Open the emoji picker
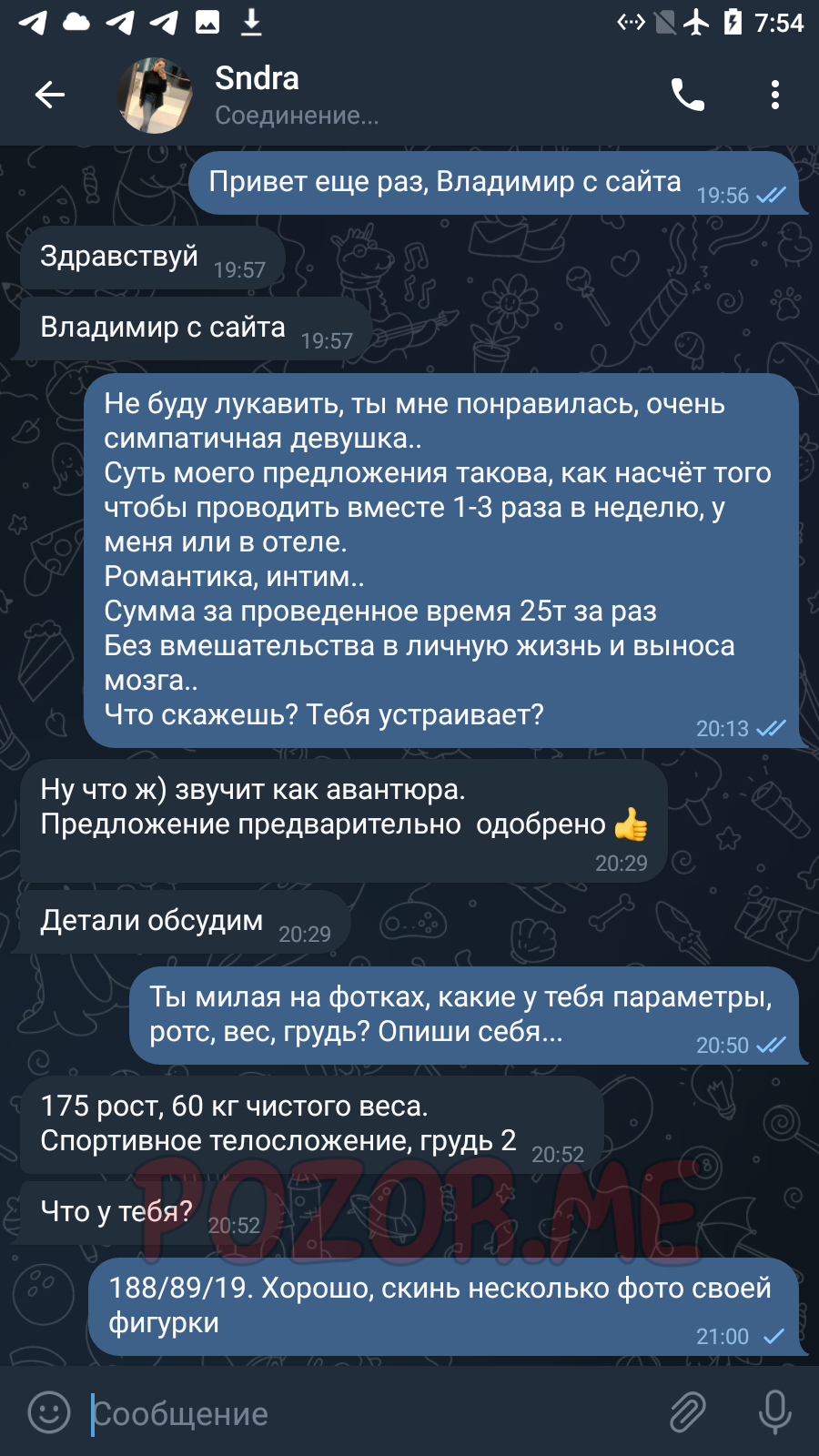 pos(49,1413)
